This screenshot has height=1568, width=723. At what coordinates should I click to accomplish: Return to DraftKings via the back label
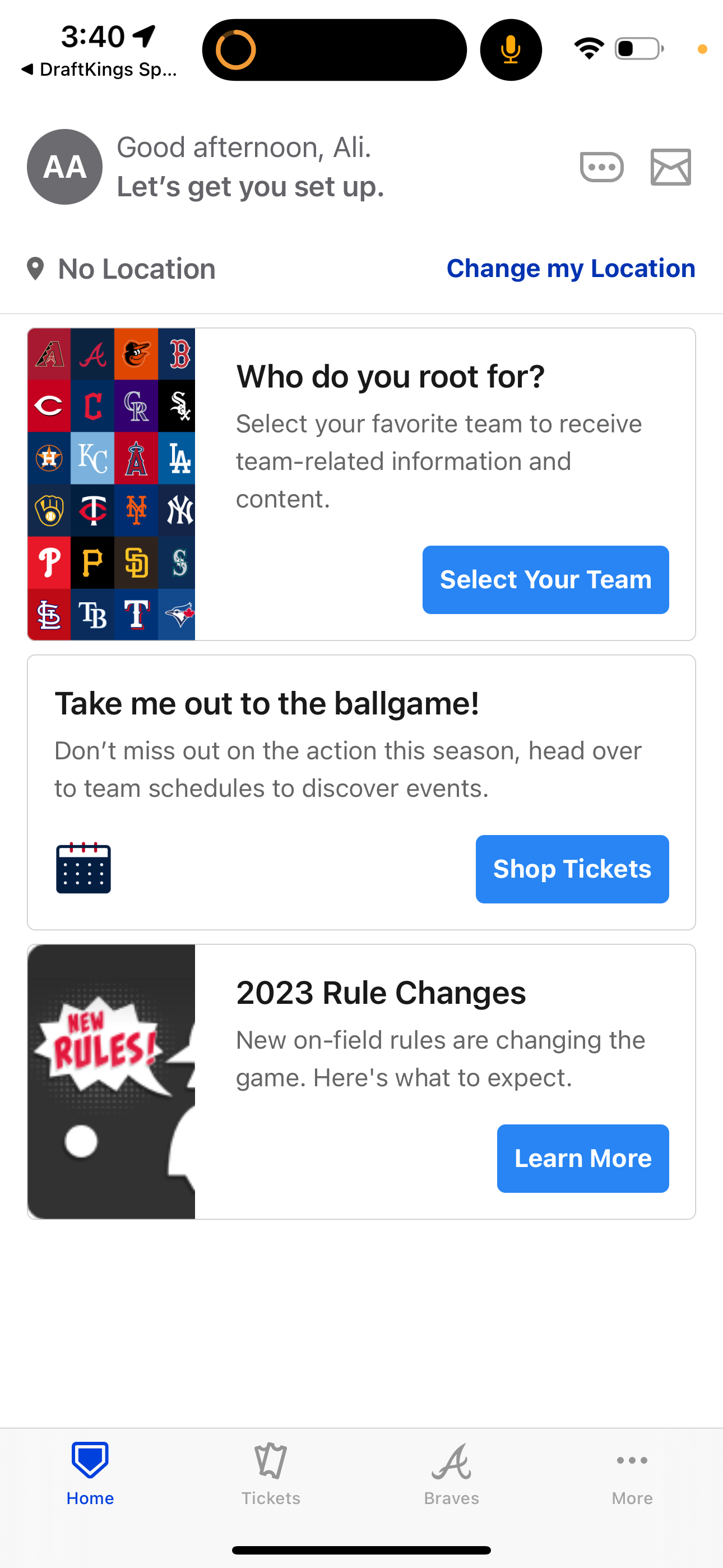pyautogui.click(x=98, y=69)
